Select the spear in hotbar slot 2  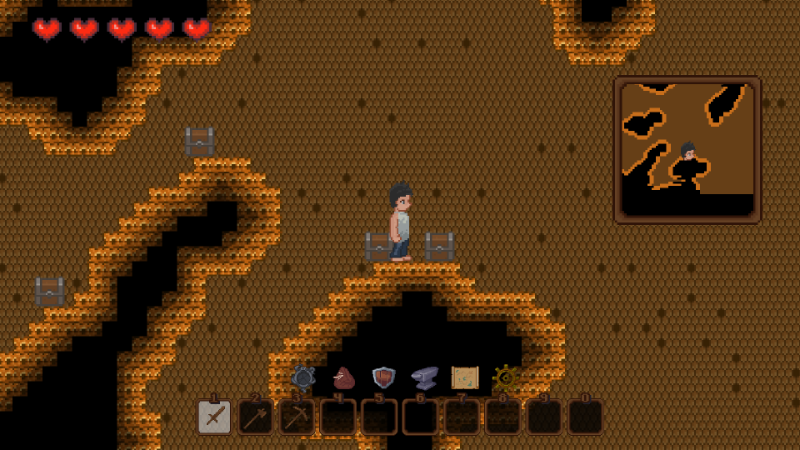[x=255, y=417]
